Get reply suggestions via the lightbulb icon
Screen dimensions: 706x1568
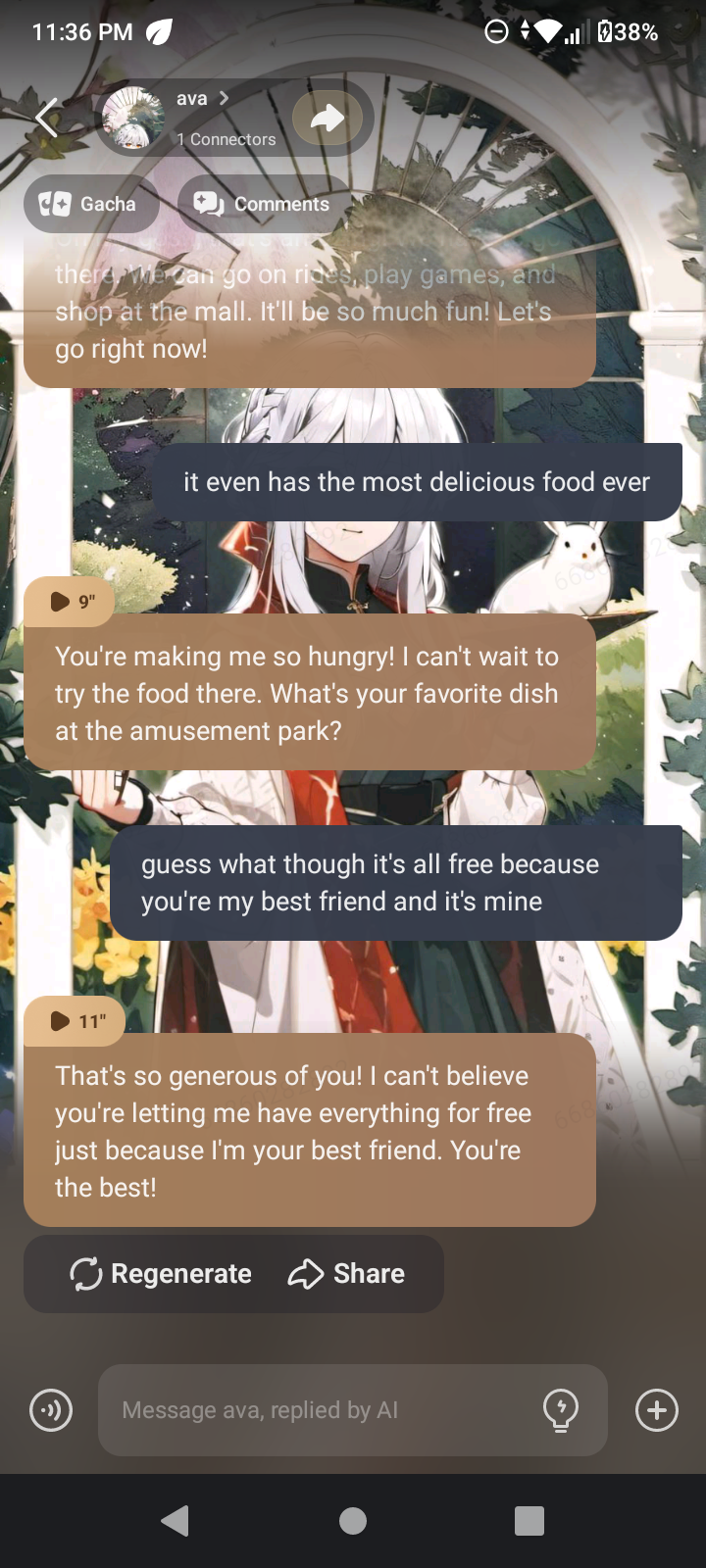pyautogui.click(x=561, y=1410)
